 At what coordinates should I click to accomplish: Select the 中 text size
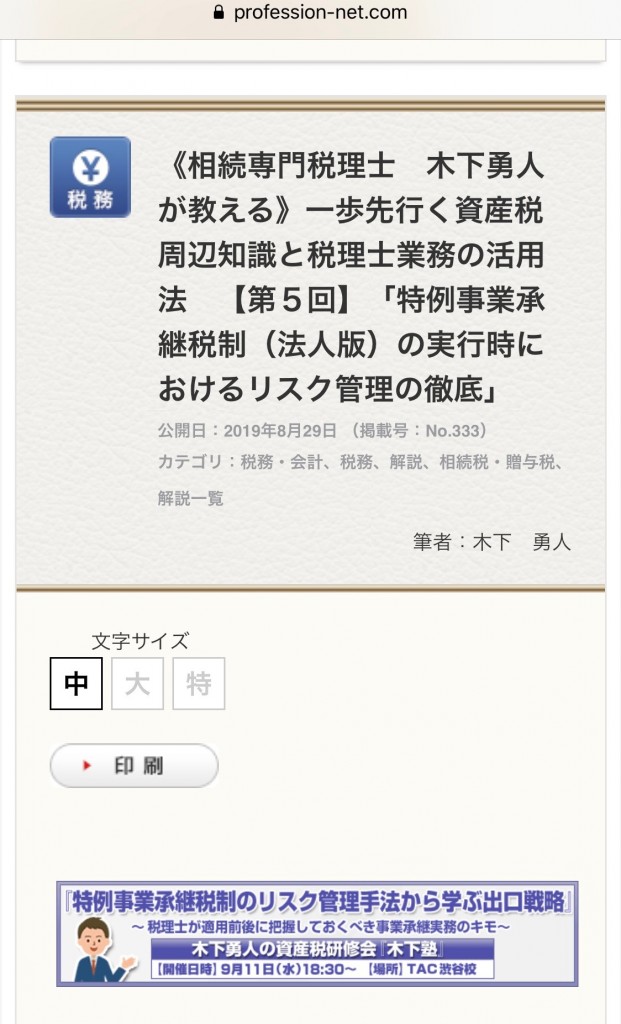(76, 684)
